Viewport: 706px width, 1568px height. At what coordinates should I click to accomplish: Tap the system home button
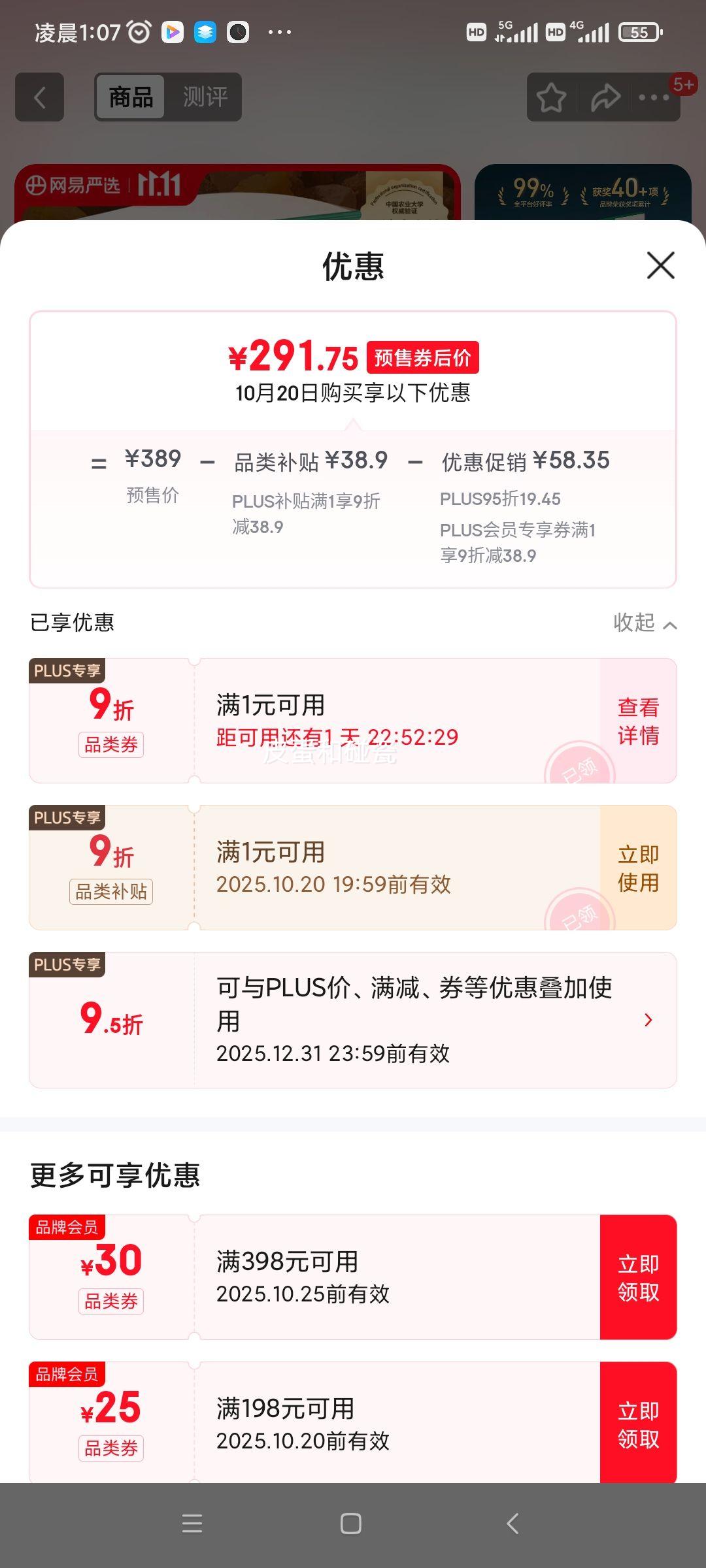351,1524
